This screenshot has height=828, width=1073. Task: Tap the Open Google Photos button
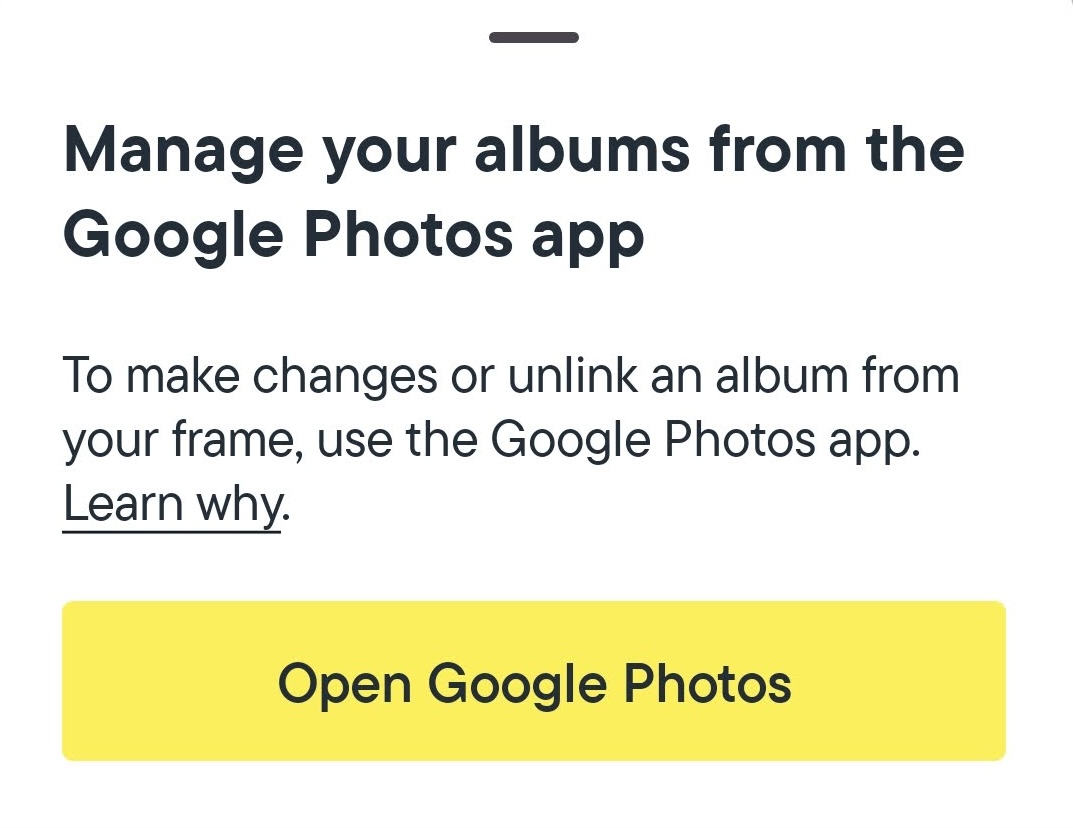point(534,682)
